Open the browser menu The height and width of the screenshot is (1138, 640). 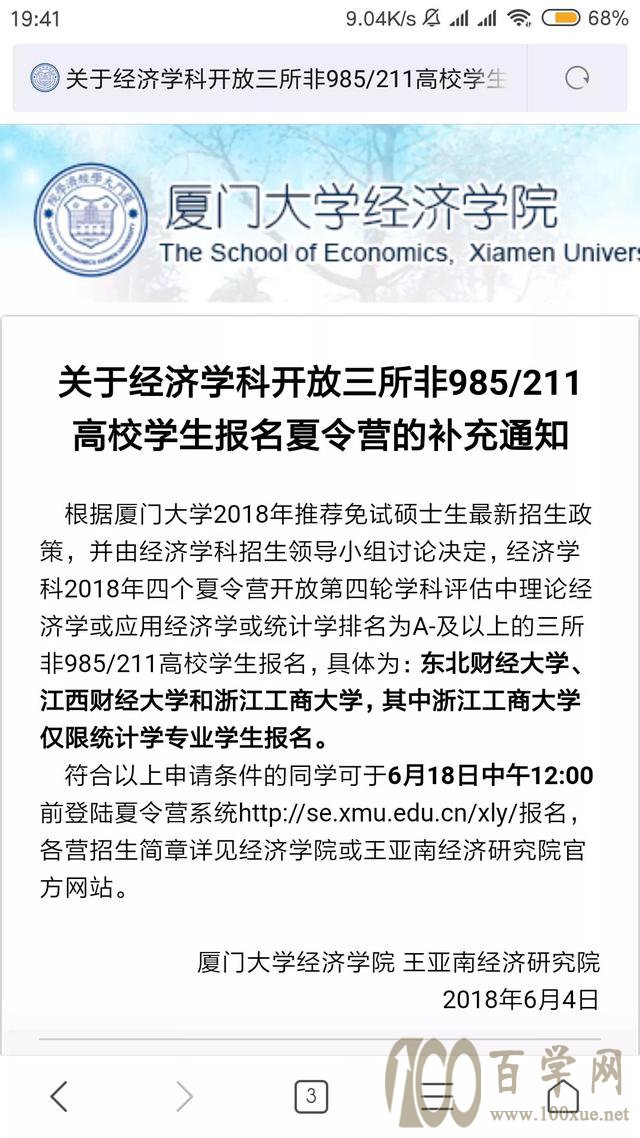point(437,1096)
